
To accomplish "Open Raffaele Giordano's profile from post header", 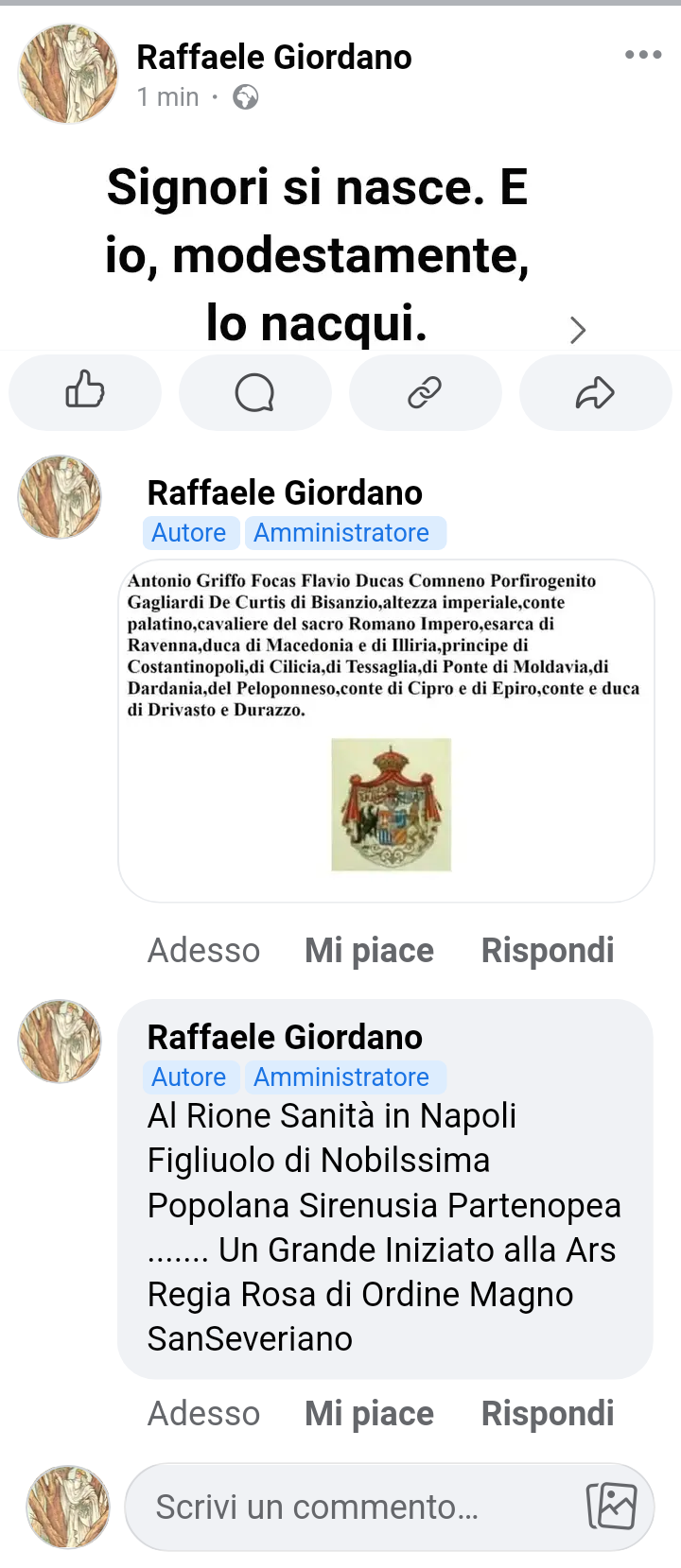I will tap(273, 57).
